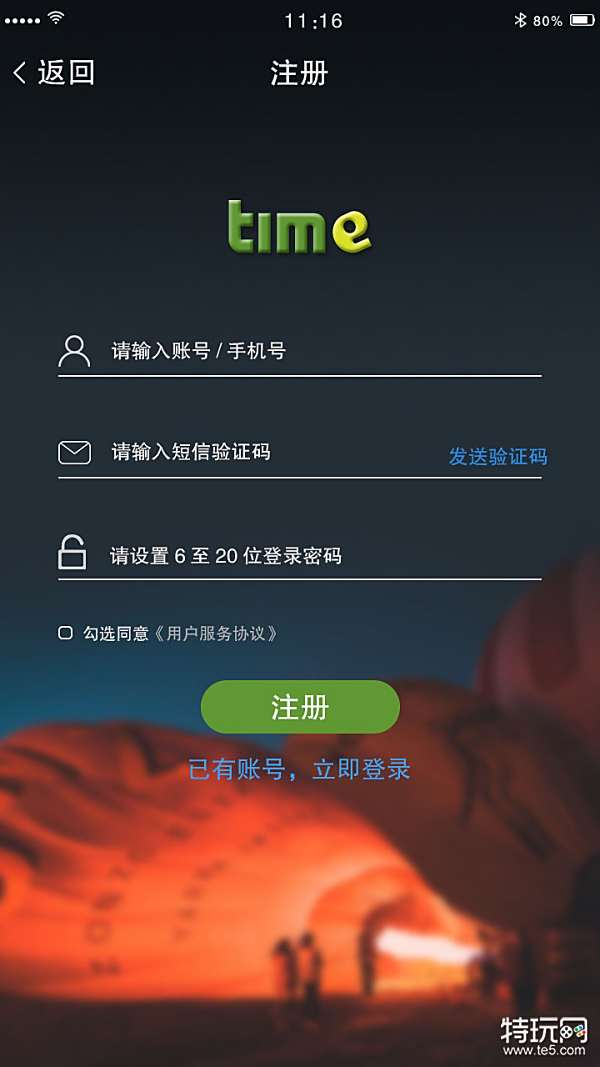Open the 《用户服务协议》 link
The image size is (600, 1067).
point(215,633)
